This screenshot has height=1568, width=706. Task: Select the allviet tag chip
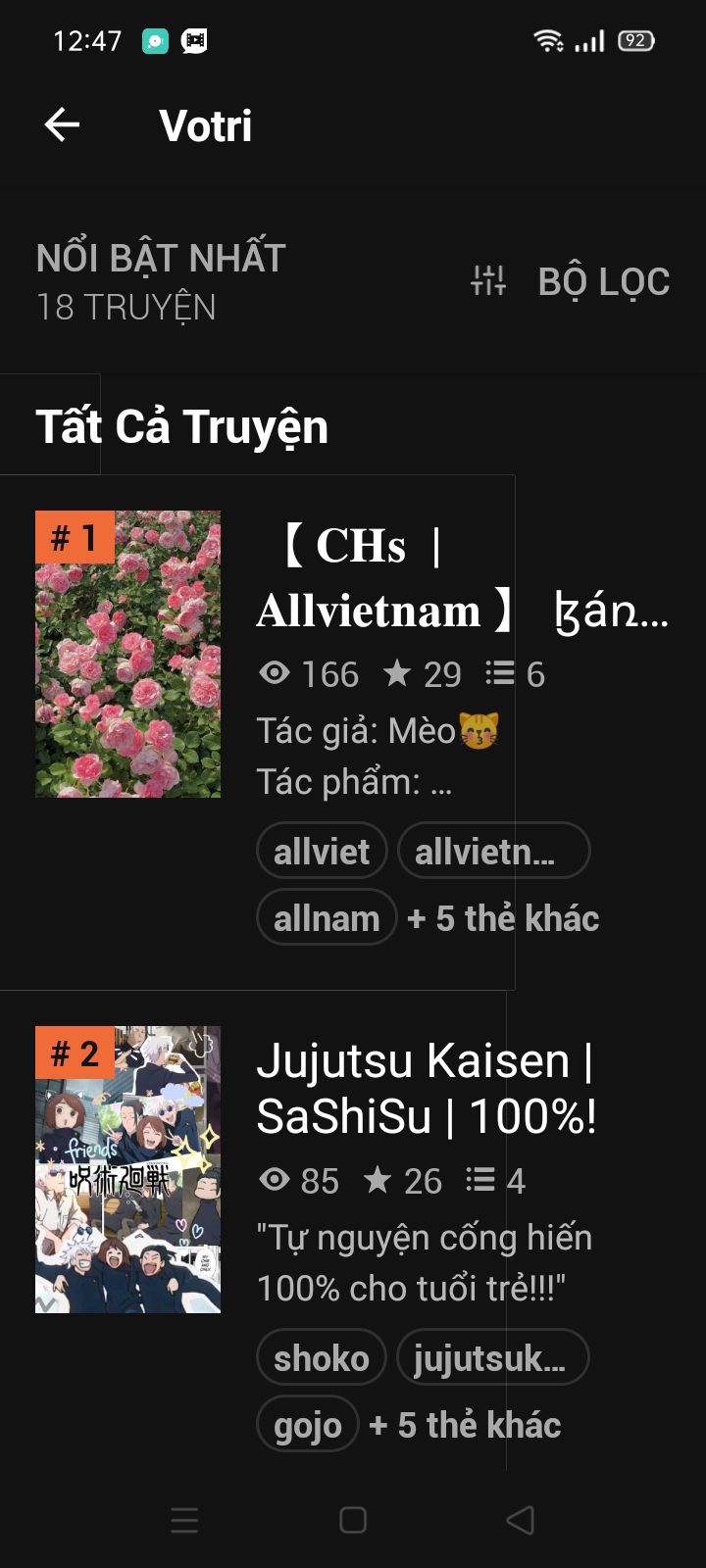click(322, 851)
